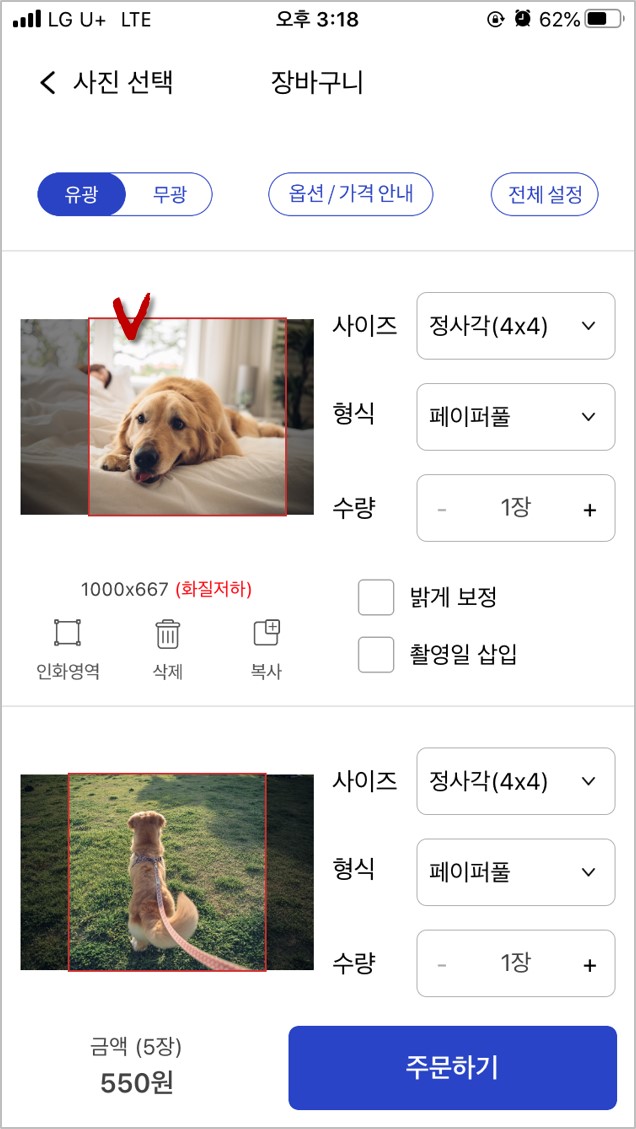
Task: Enable 밝게 보정 checkbox
Action: click(x=376, y=598)
